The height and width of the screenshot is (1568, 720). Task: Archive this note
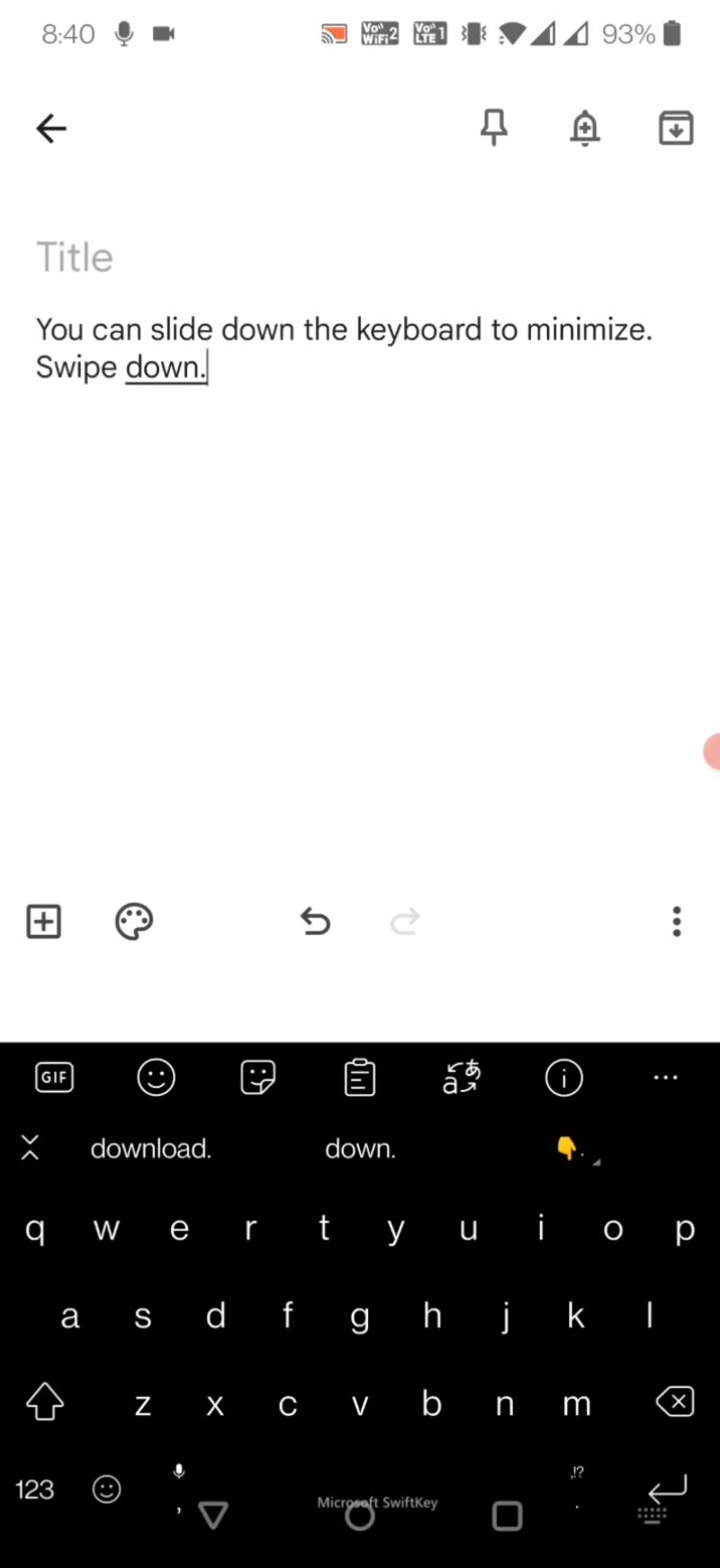(x=676, y=128)
